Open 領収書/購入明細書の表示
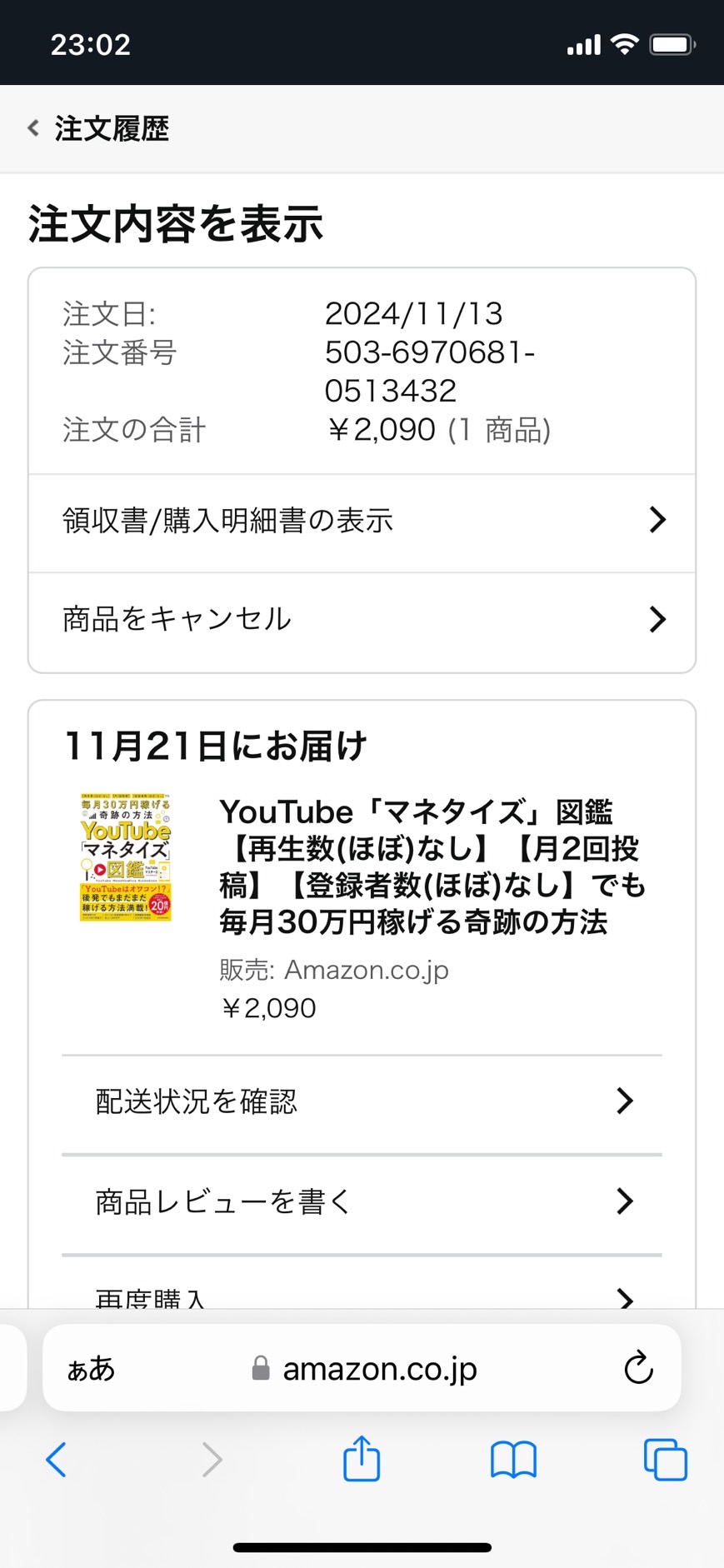The image size is (724, 1568). pyautogui.click(x=362, y=522)
